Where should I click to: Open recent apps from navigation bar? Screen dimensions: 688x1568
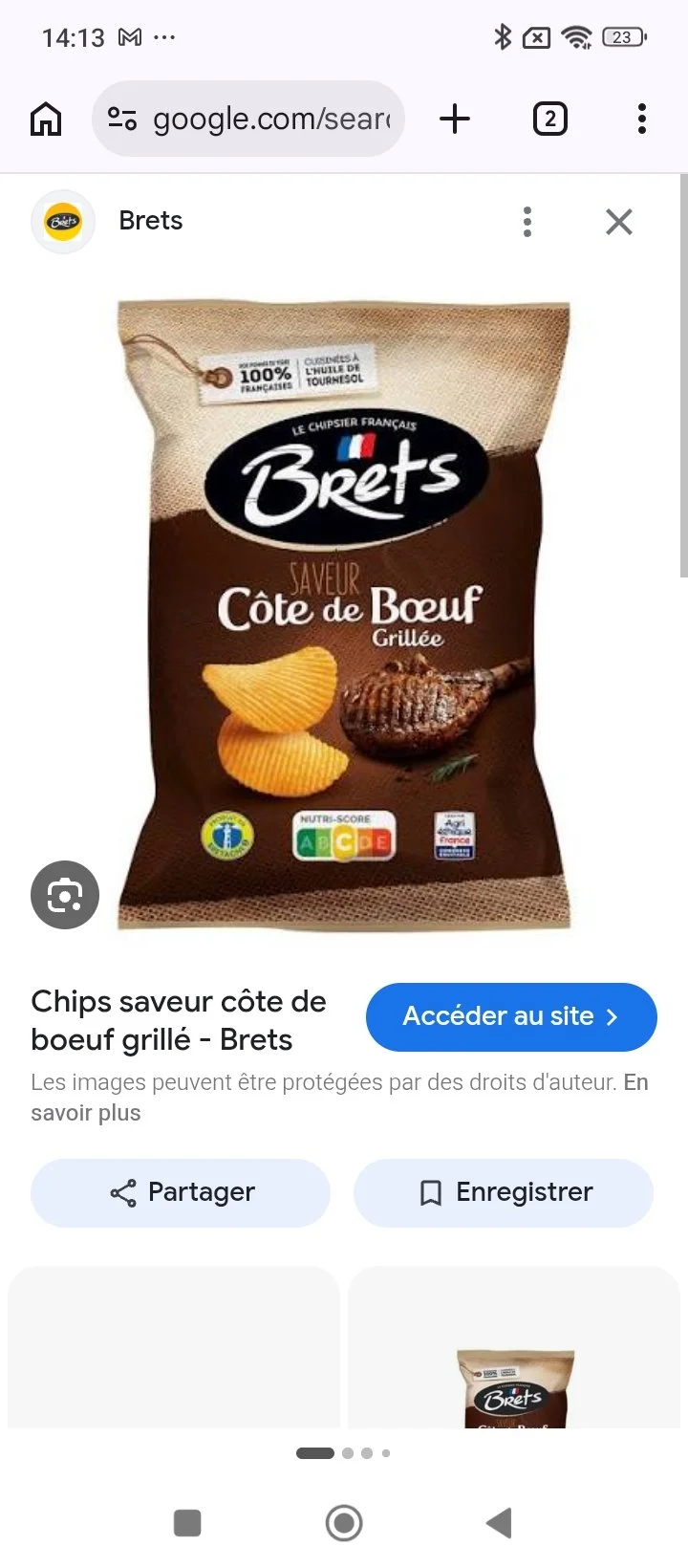click(x=187, y=1523)
